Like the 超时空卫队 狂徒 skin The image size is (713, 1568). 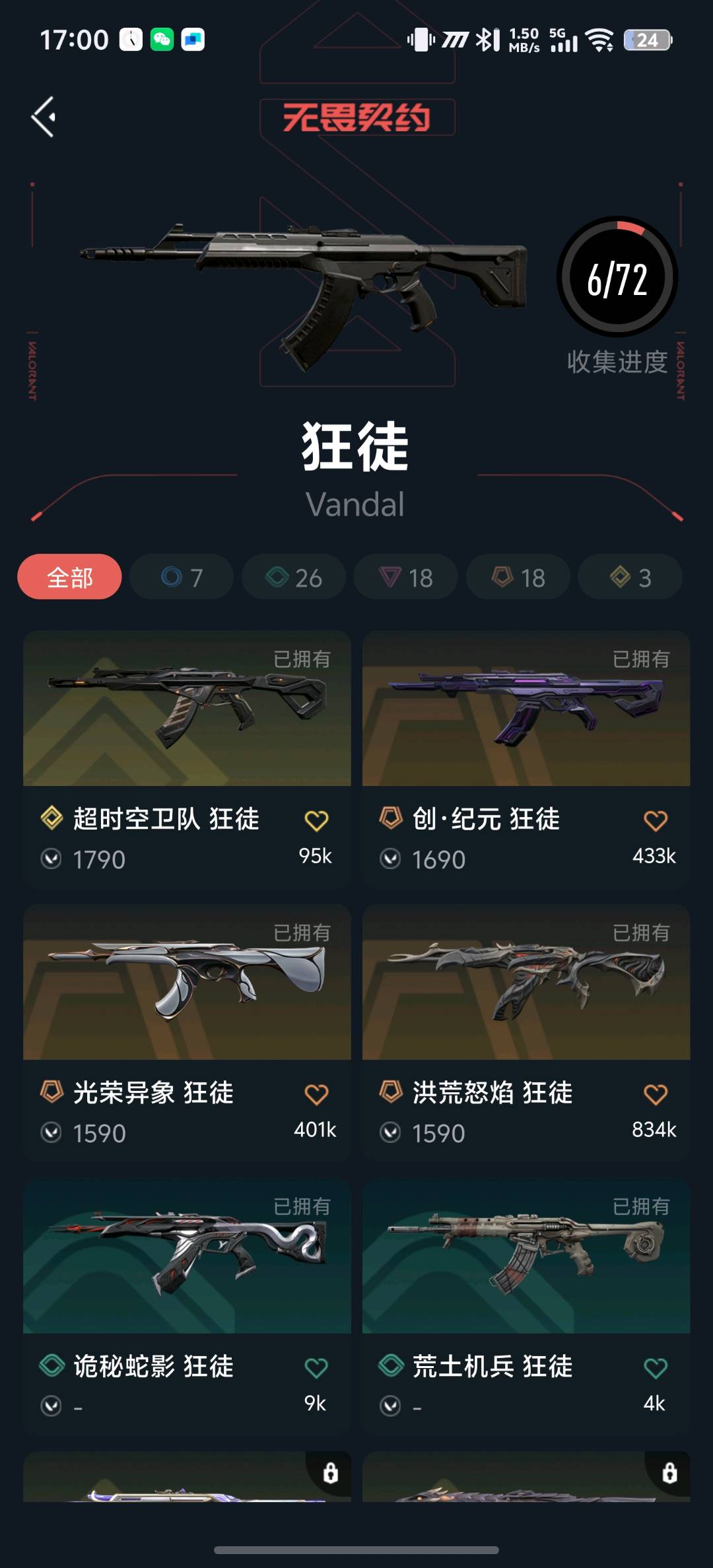click(x=316, y=821)
